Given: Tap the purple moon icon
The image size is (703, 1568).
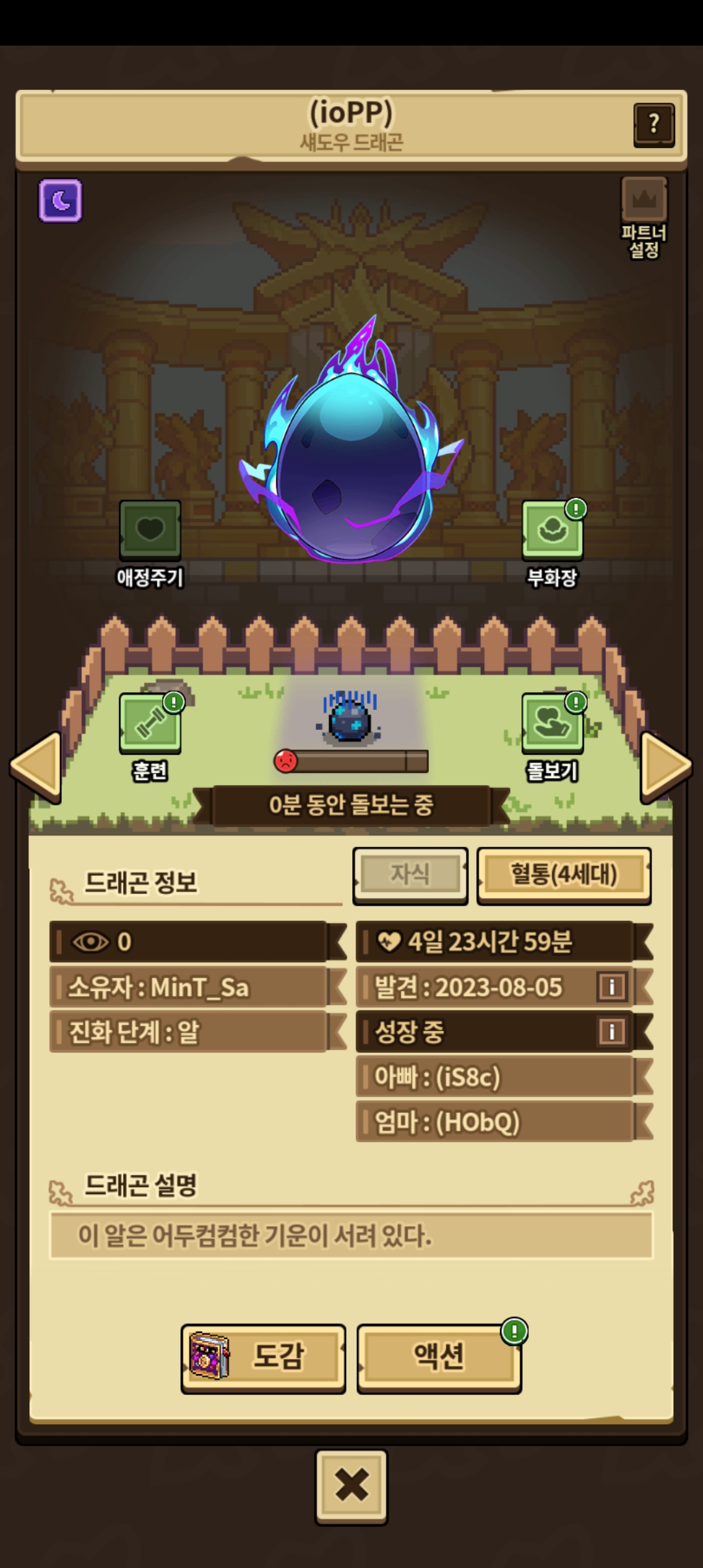Looking at the screenshot, I should click(61, 201).
